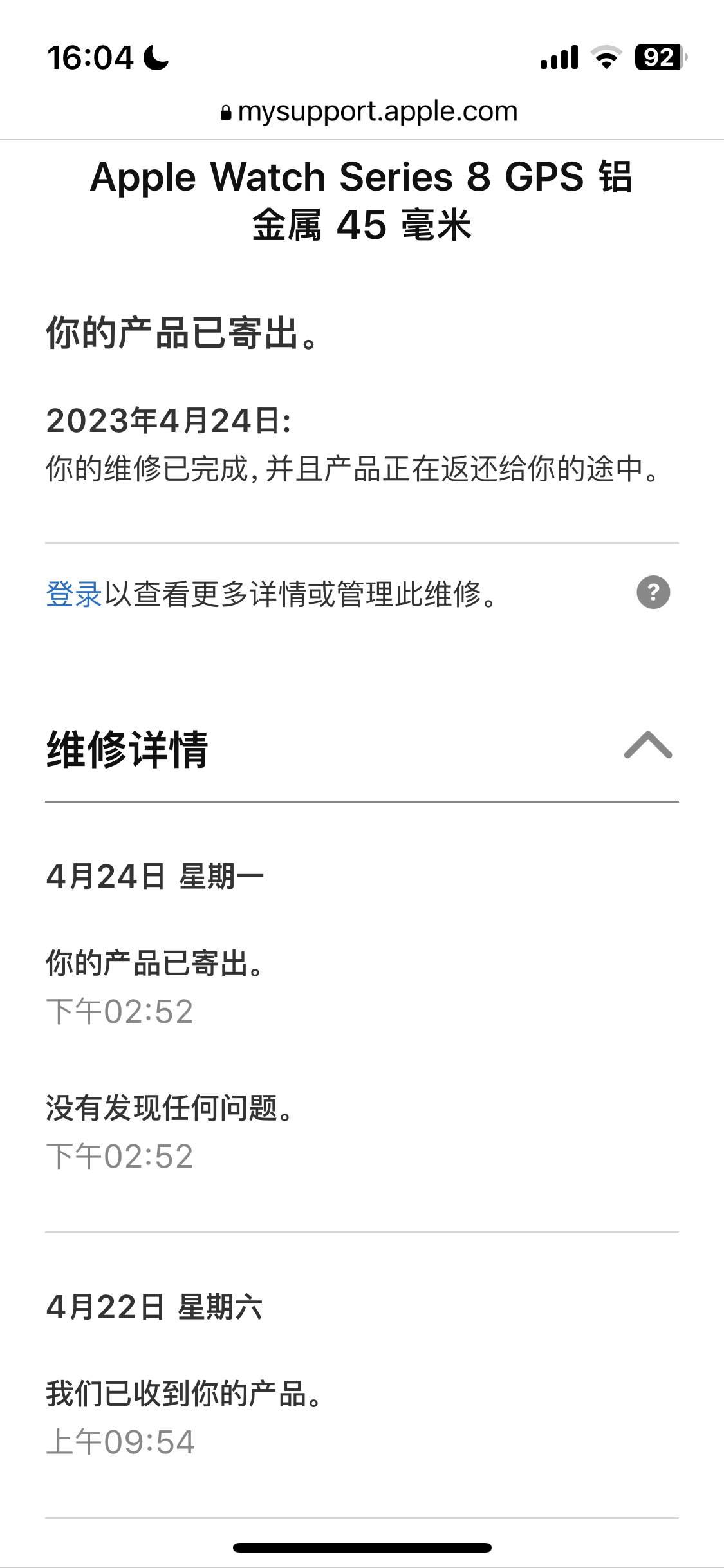Open the question mark help icon
This screenshot has width=724, height=1568.
653,592
